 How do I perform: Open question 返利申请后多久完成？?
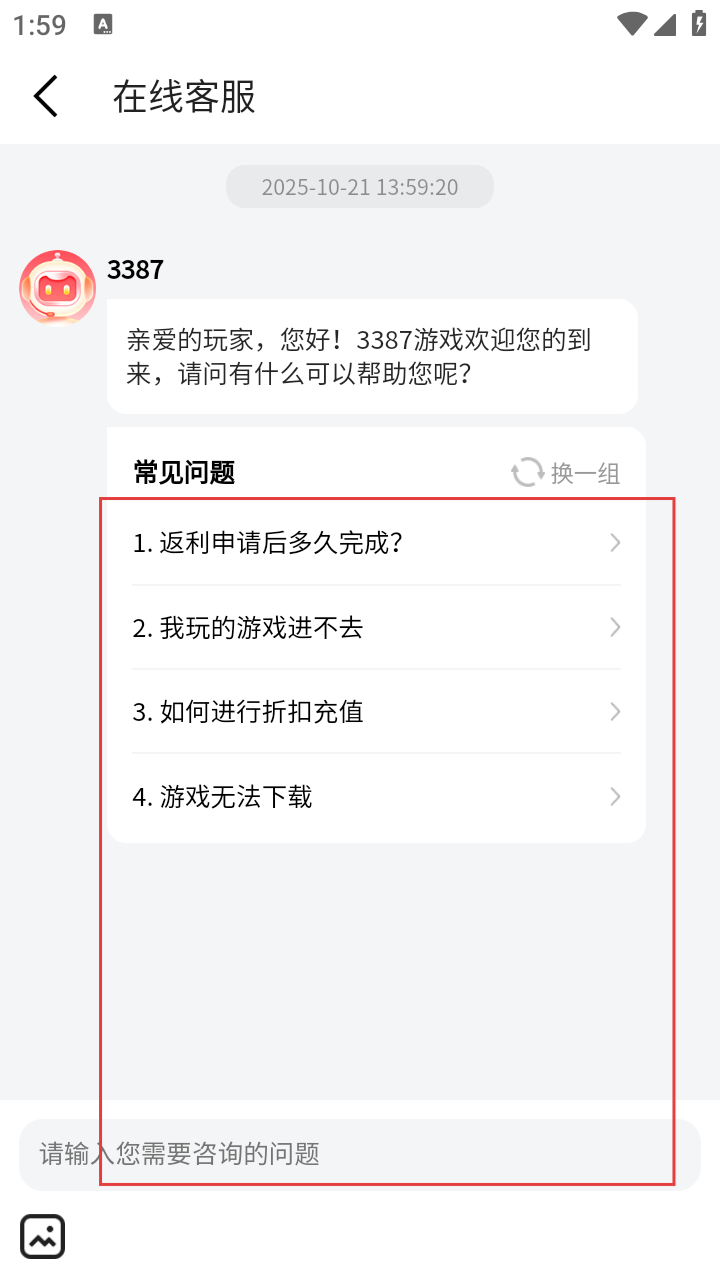pyautogui.click(x=376, y=543)
